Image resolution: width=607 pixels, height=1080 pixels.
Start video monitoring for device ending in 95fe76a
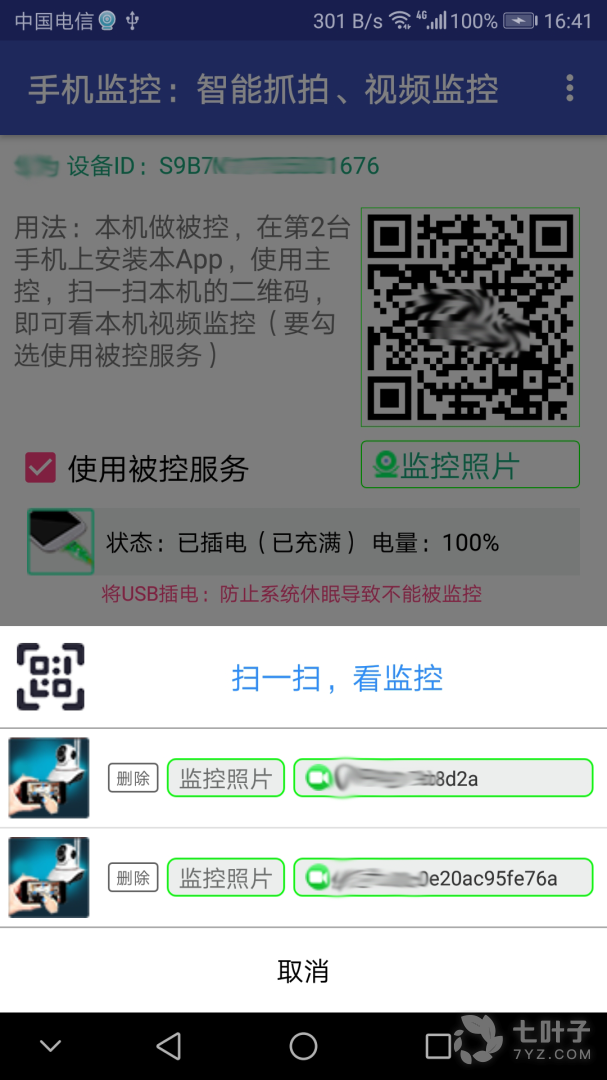point(443,878)
